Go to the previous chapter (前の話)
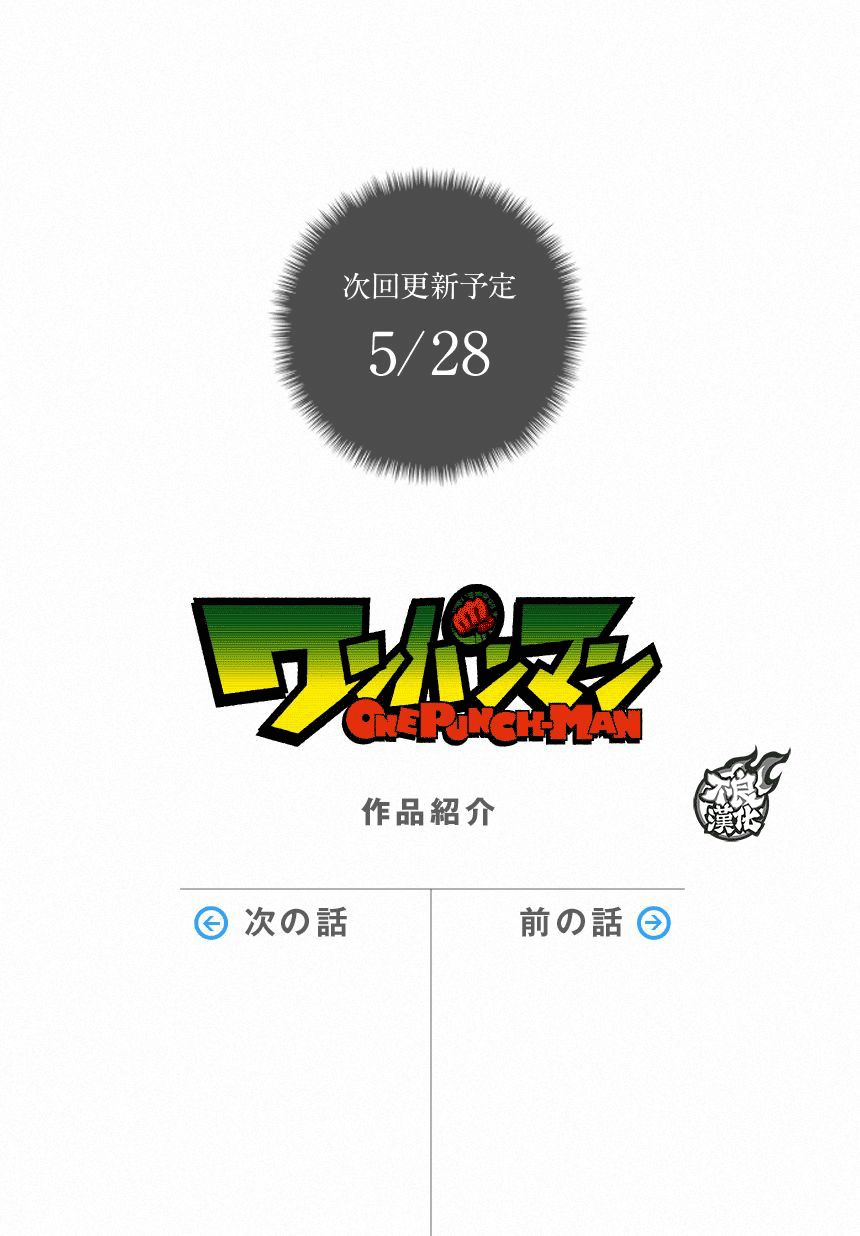This screenshot has height=1236, width=860. coord(594,923)
